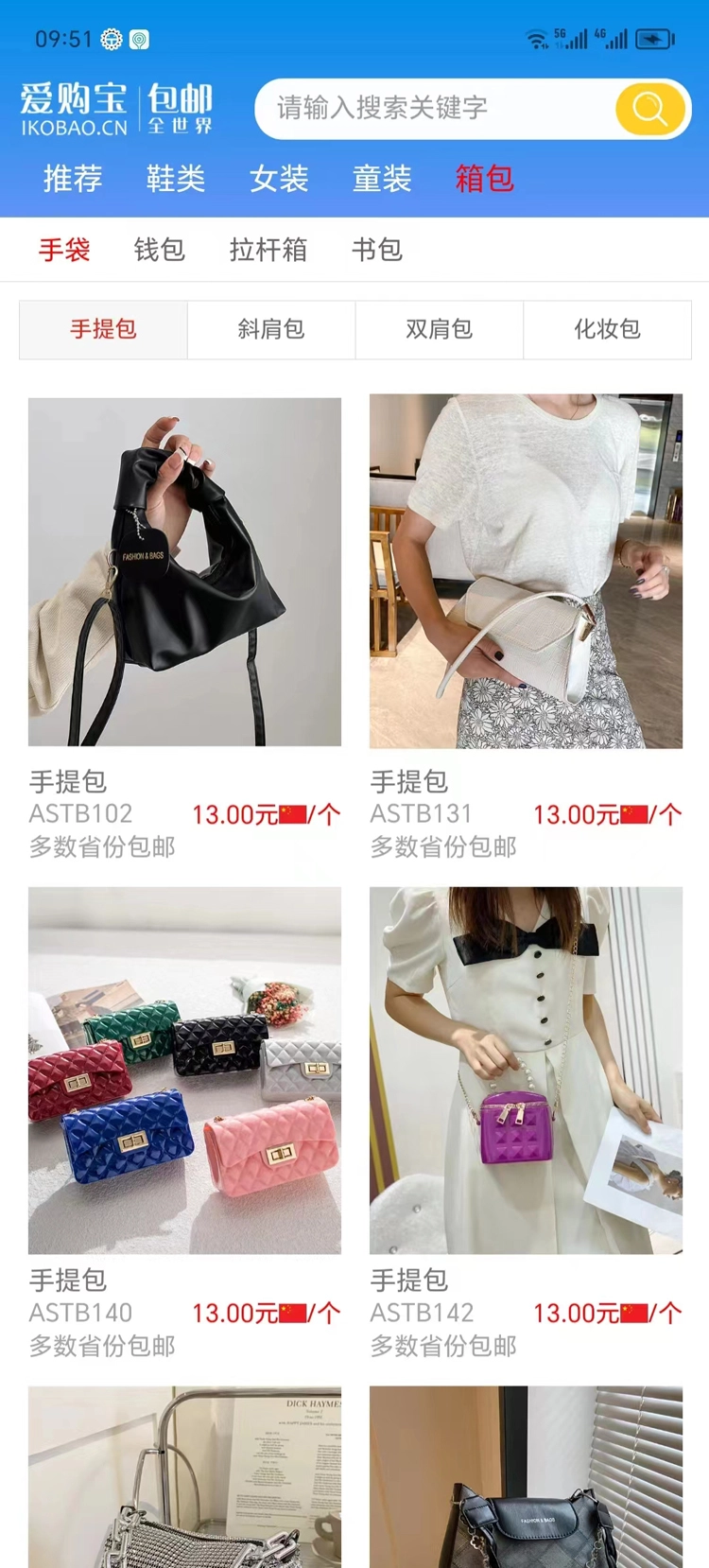Screen dimensions: 709x1568
Task: Open the 斜肩包 category
Action: point(271,329)
